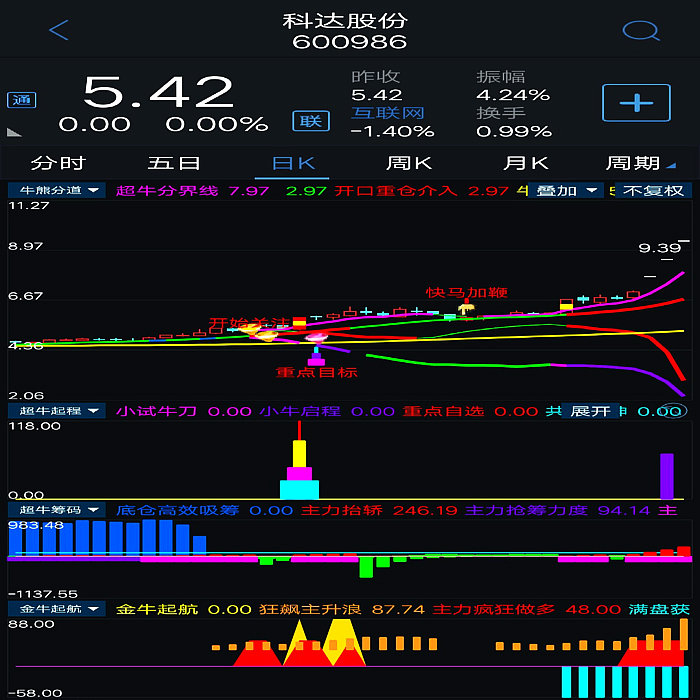Screen dimensions: 700x700
Task: Go back using the back arrow
Action: pyautogui.click(x=58, y=30)
